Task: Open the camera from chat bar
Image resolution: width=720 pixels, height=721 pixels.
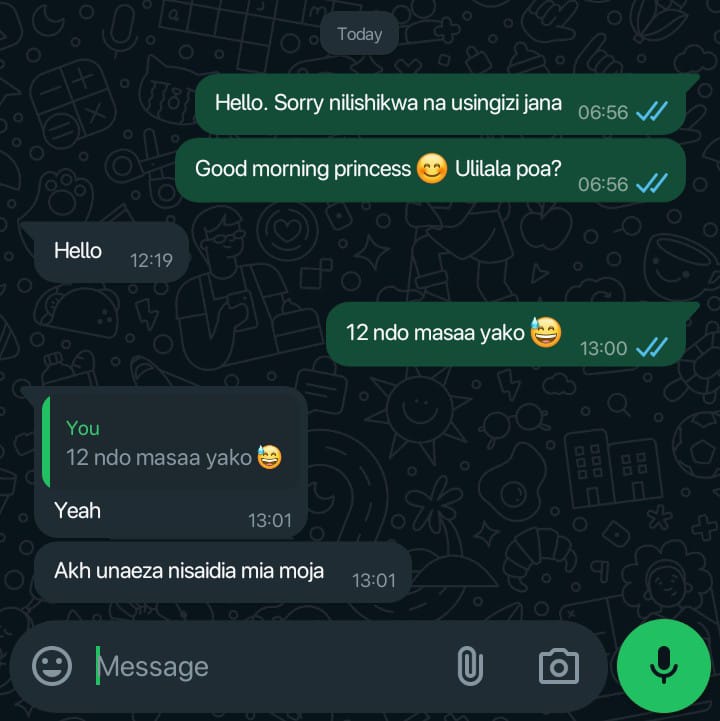Action: (559, 666)
